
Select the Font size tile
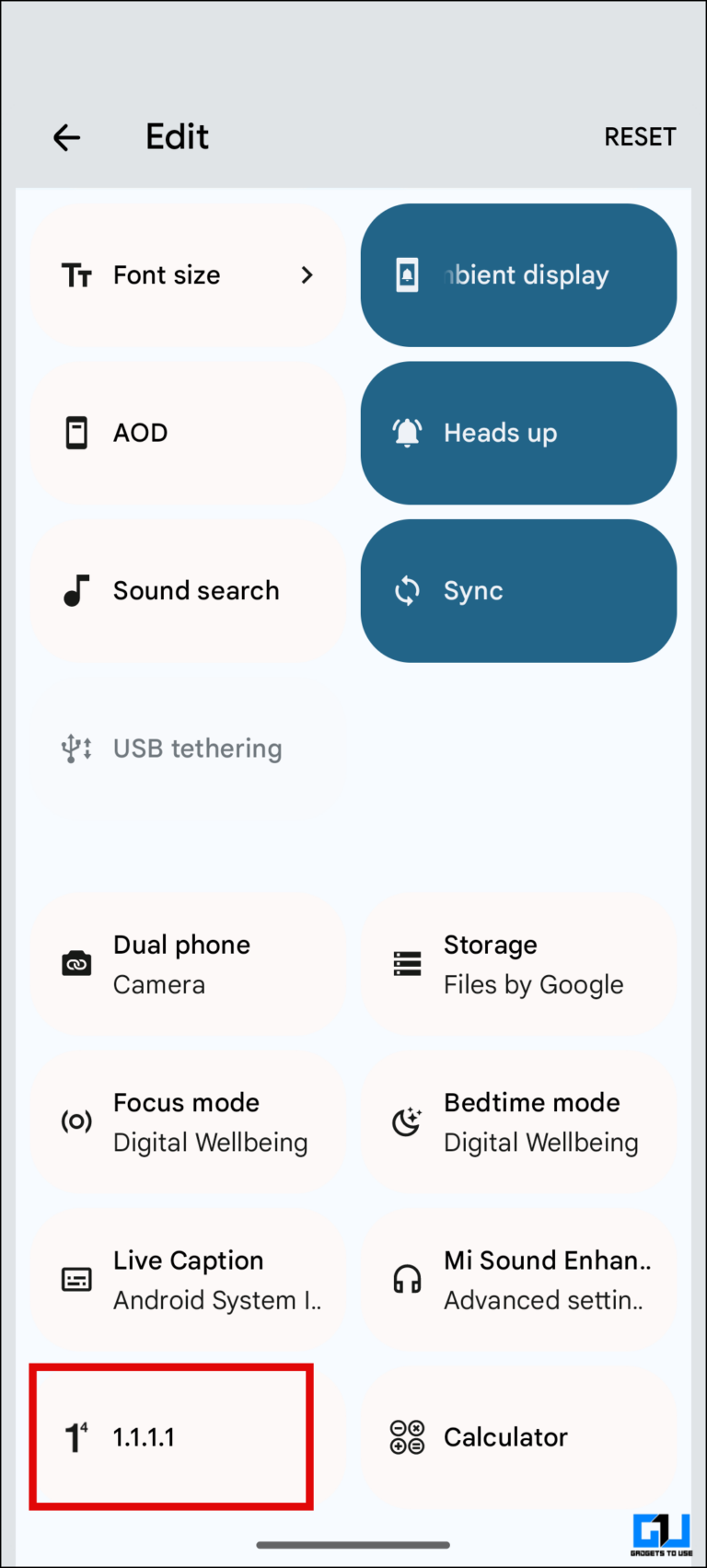pyautogui.click(x=166, y=274)
